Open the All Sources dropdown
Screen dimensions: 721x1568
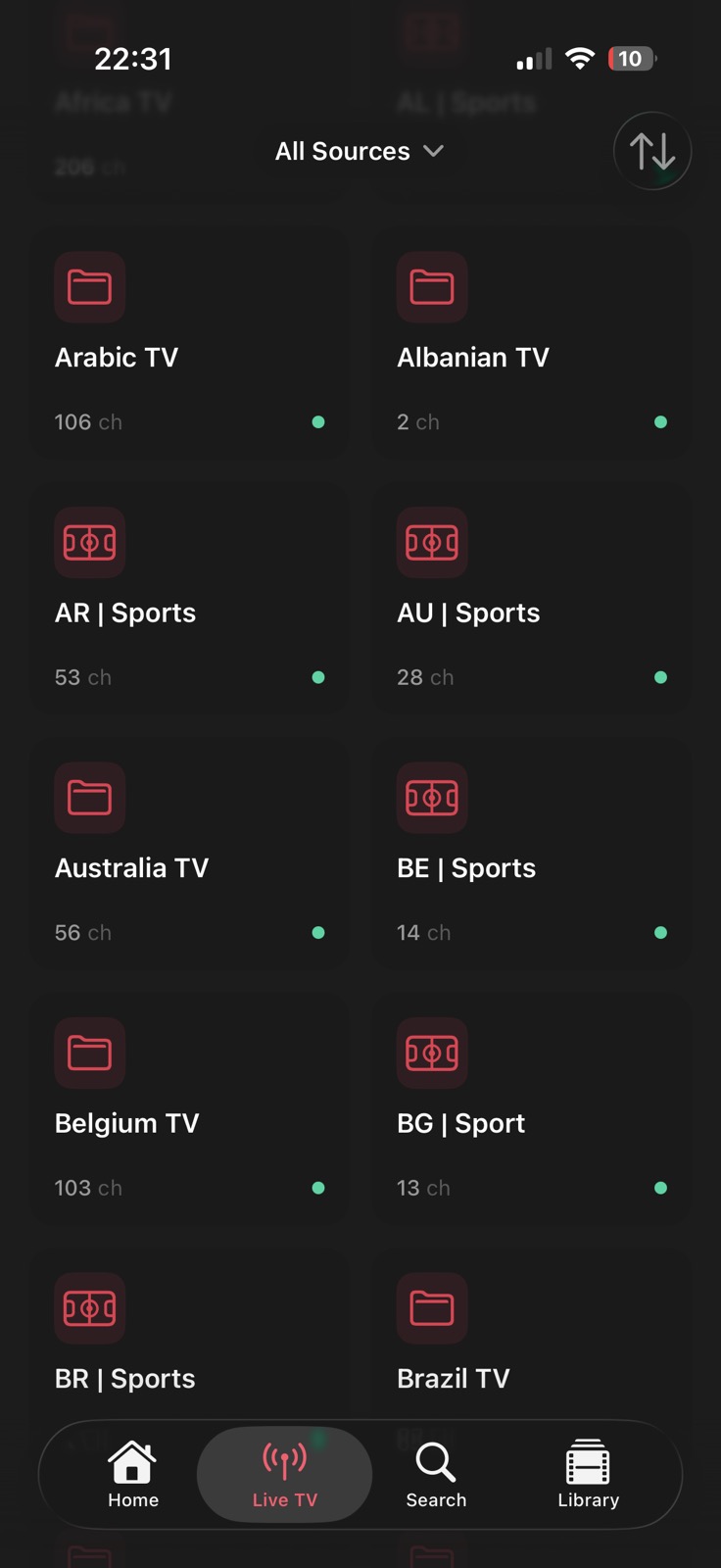pyautogui.click(x=360, y=151)
